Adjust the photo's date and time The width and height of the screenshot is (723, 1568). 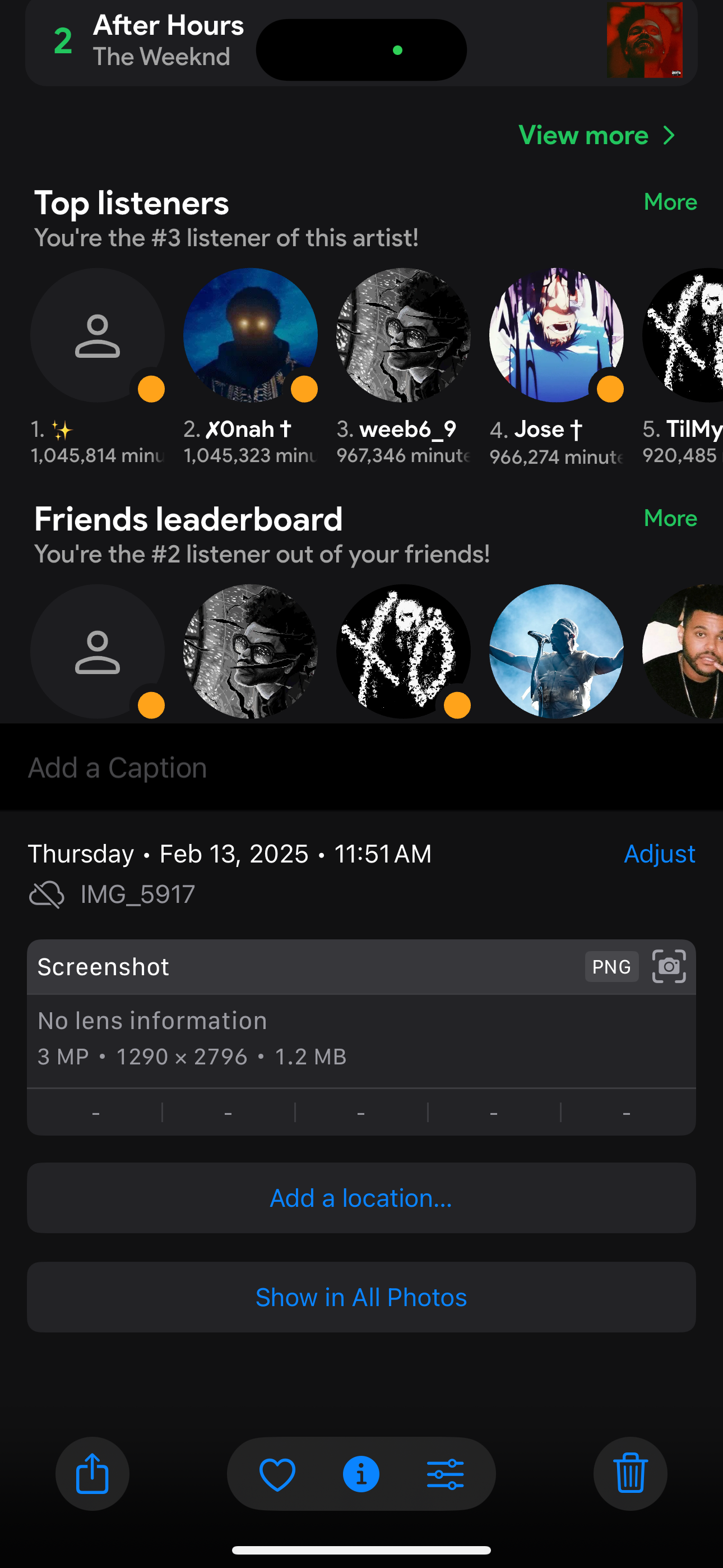[x=659, y=854]
